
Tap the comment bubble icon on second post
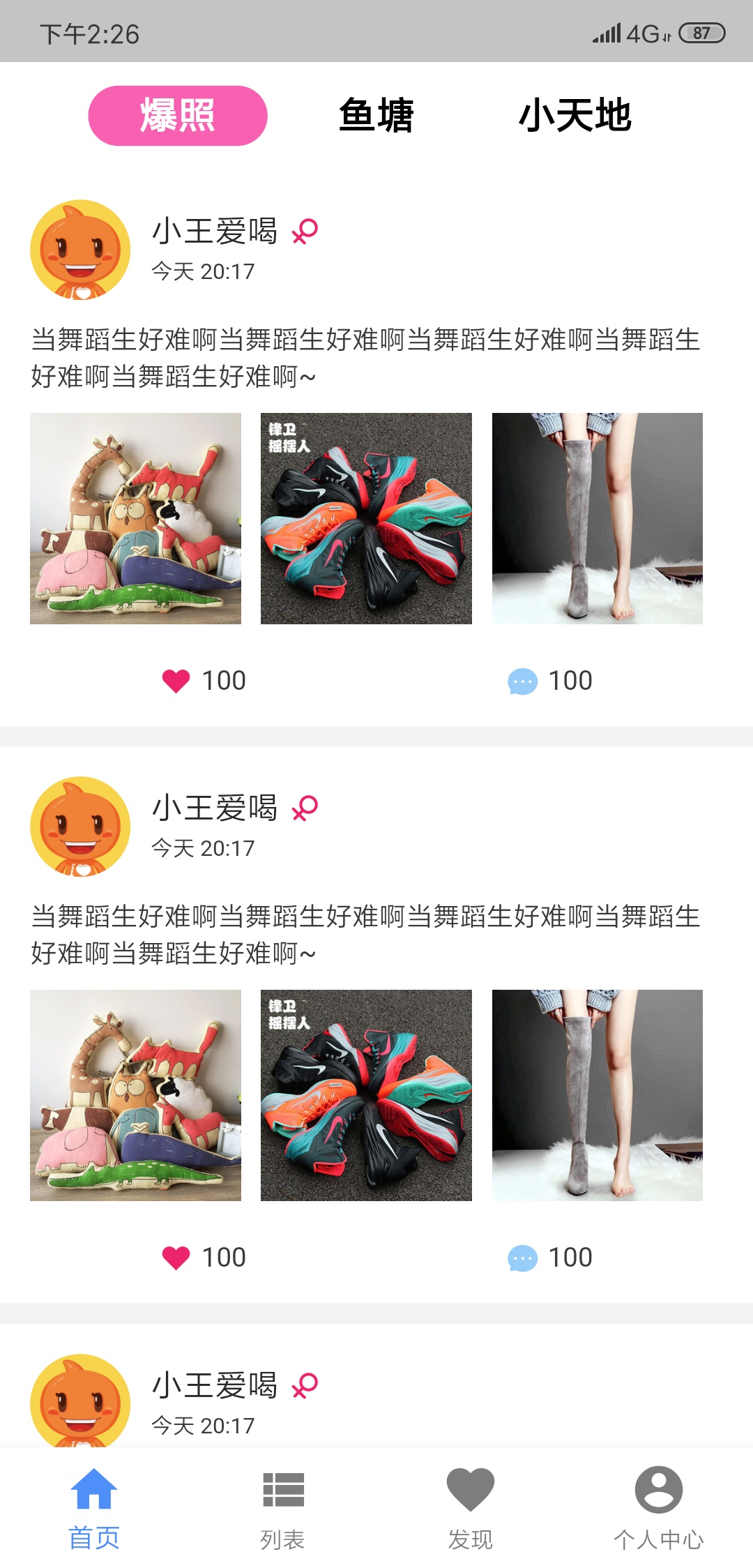(522, 1258)
